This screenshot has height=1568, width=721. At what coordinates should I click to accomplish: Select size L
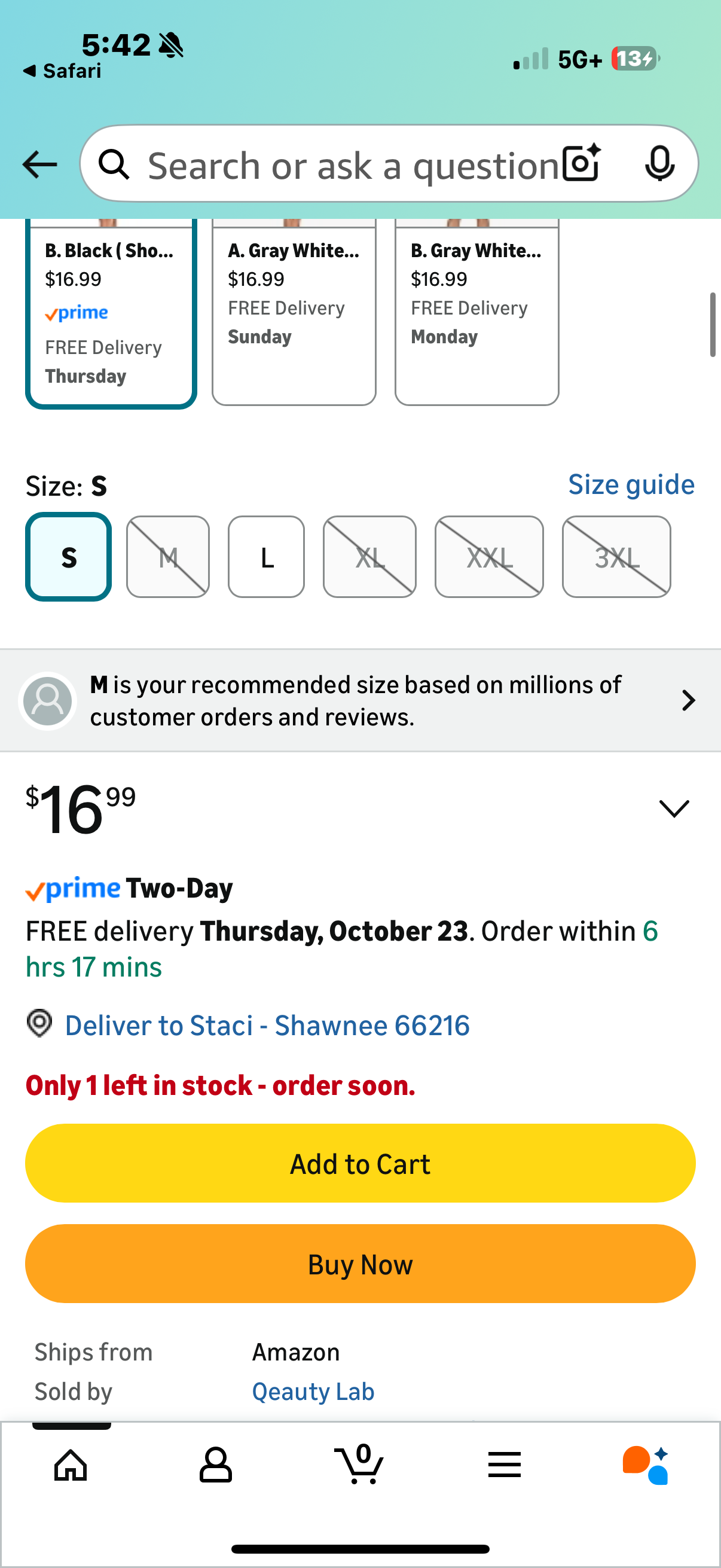click(267, 557)
